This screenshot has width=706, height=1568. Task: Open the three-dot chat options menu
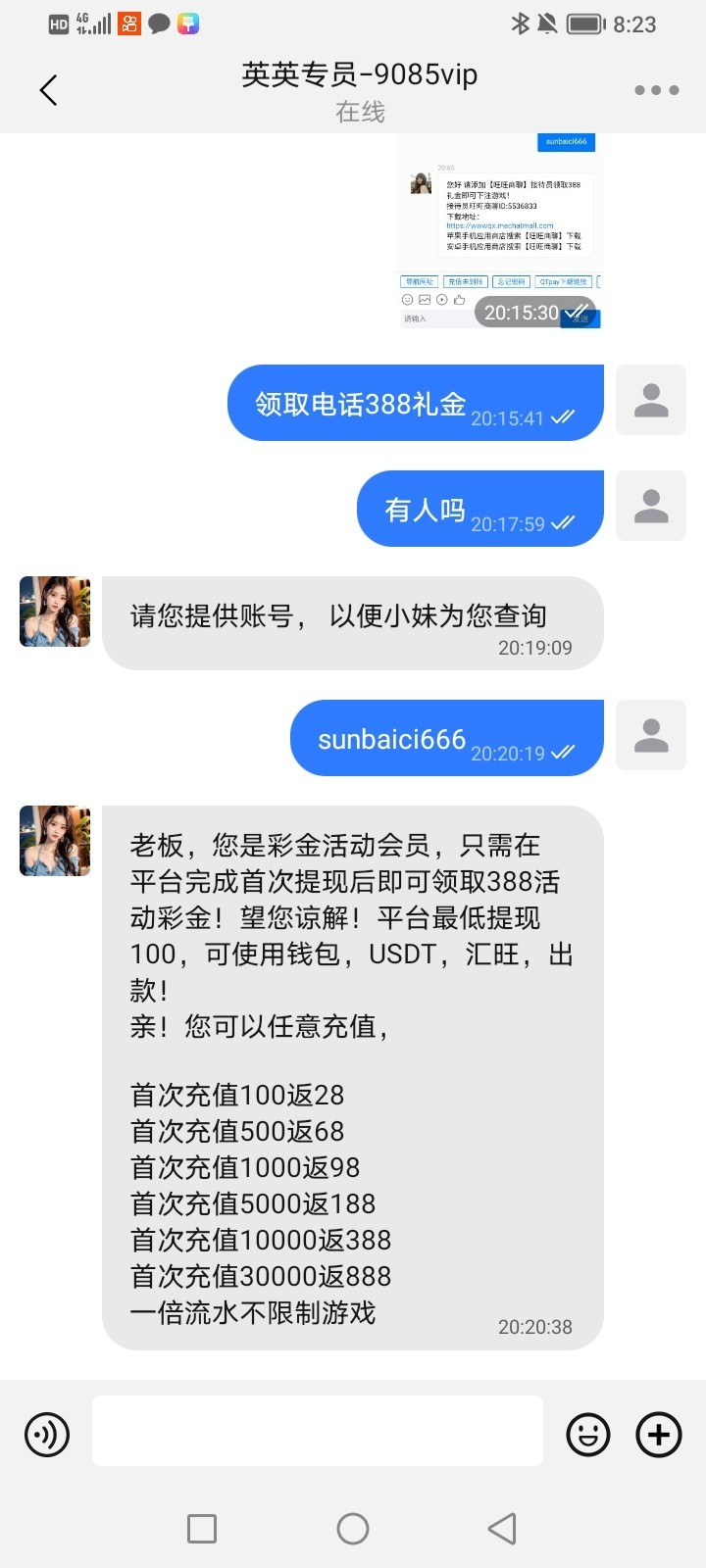click(x=656, y=90)
